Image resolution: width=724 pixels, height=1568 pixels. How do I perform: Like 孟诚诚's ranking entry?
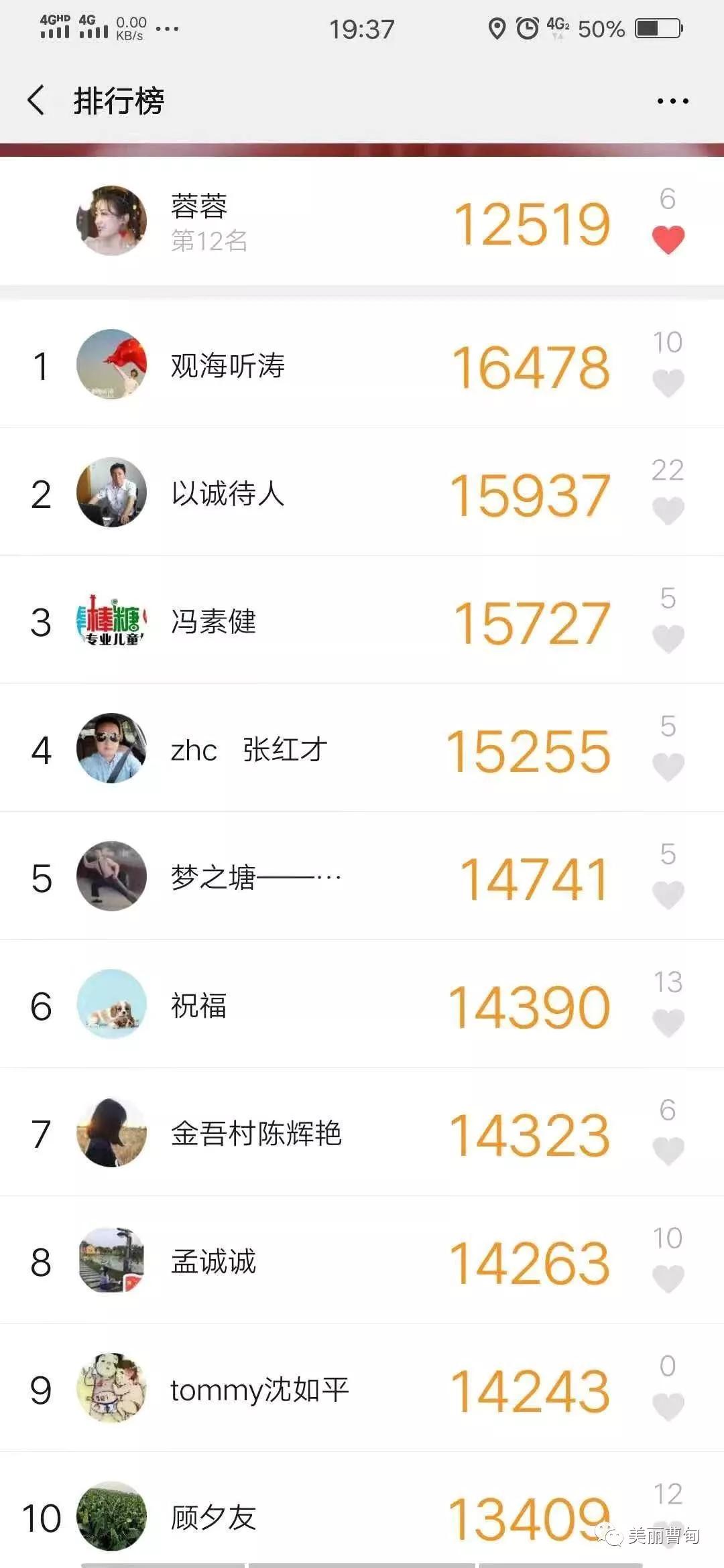point(668,1279)
